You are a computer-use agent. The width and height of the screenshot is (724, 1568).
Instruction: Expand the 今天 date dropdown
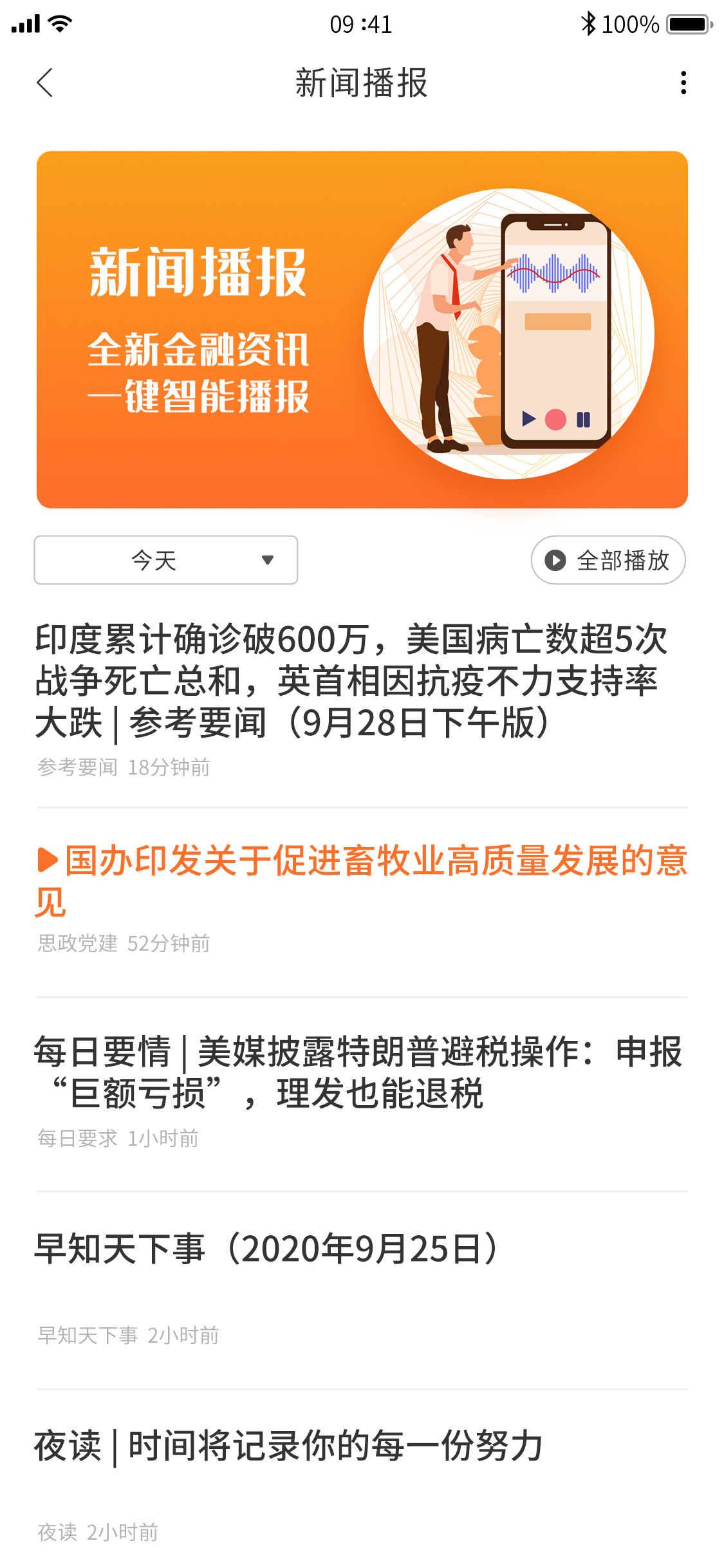[x=166, y=560]
